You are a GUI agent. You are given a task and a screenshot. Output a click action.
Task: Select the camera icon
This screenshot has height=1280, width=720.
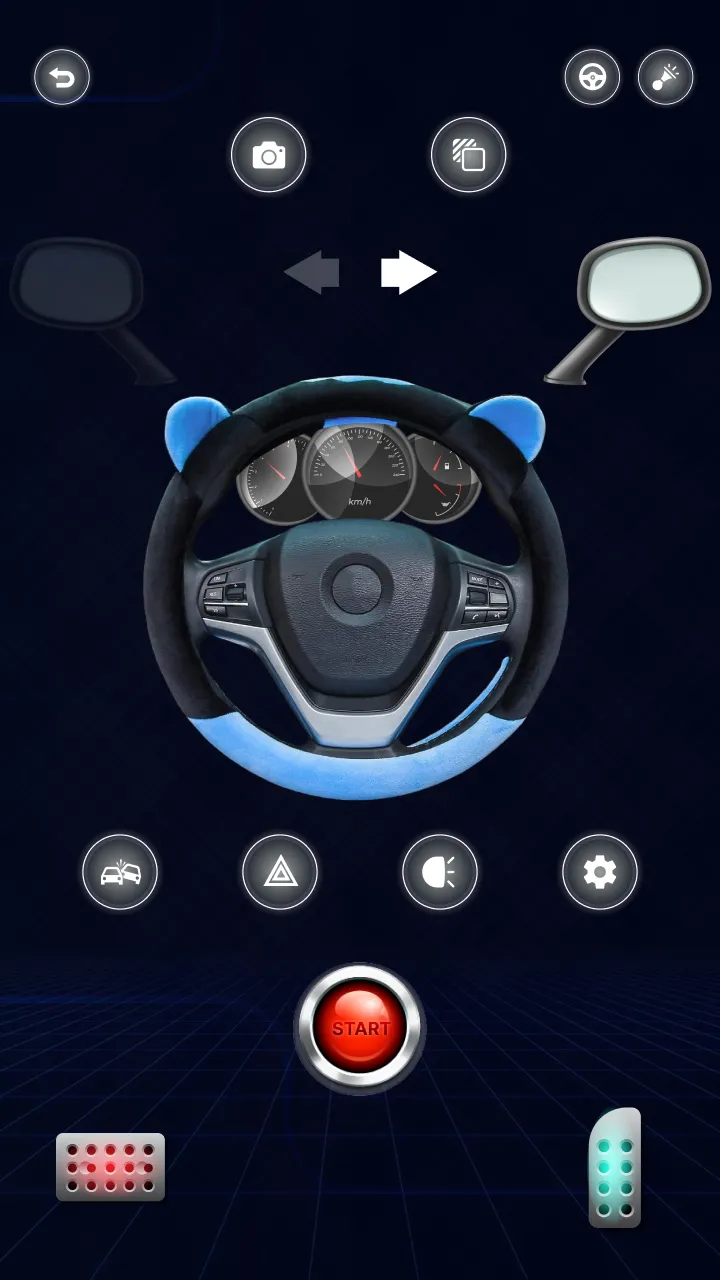click(268, 155)
